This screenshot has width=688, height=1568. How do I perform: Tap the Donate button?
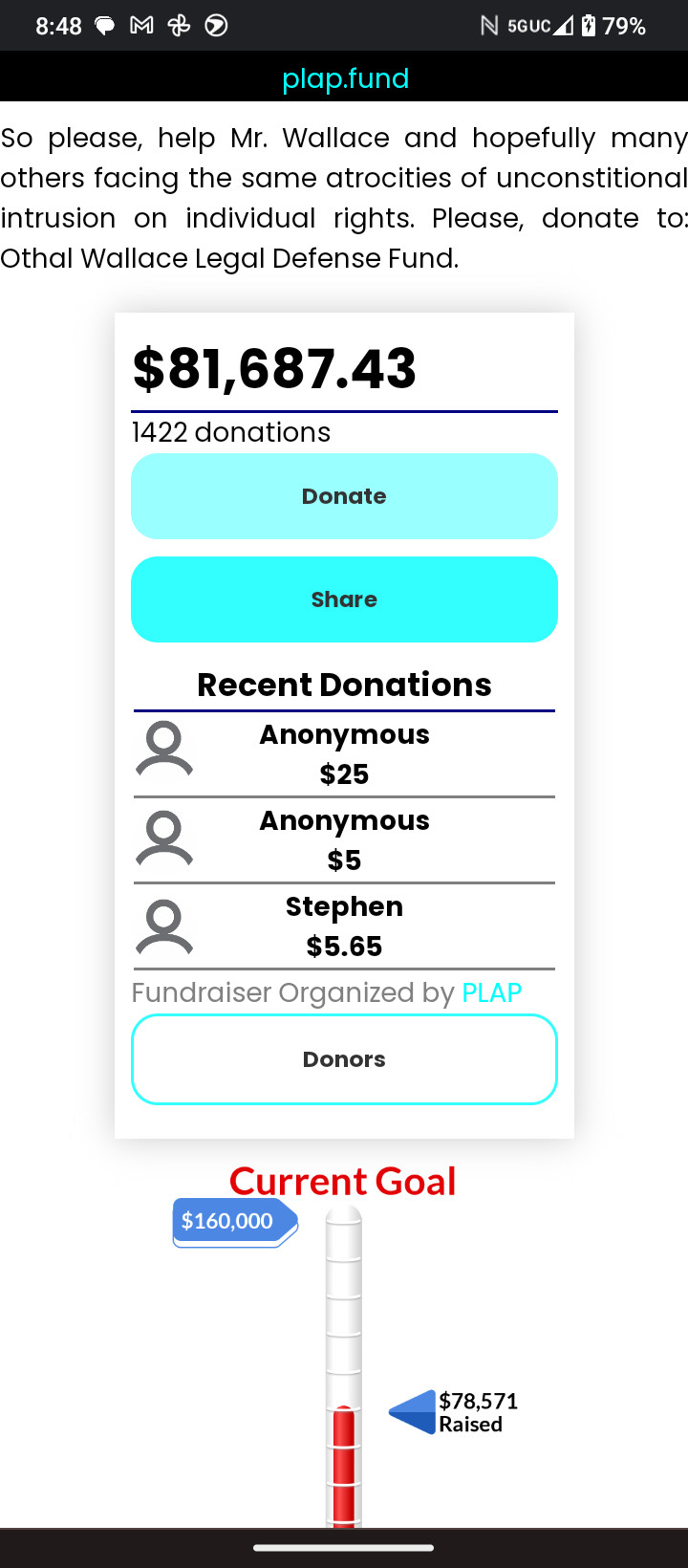[344, 496]
